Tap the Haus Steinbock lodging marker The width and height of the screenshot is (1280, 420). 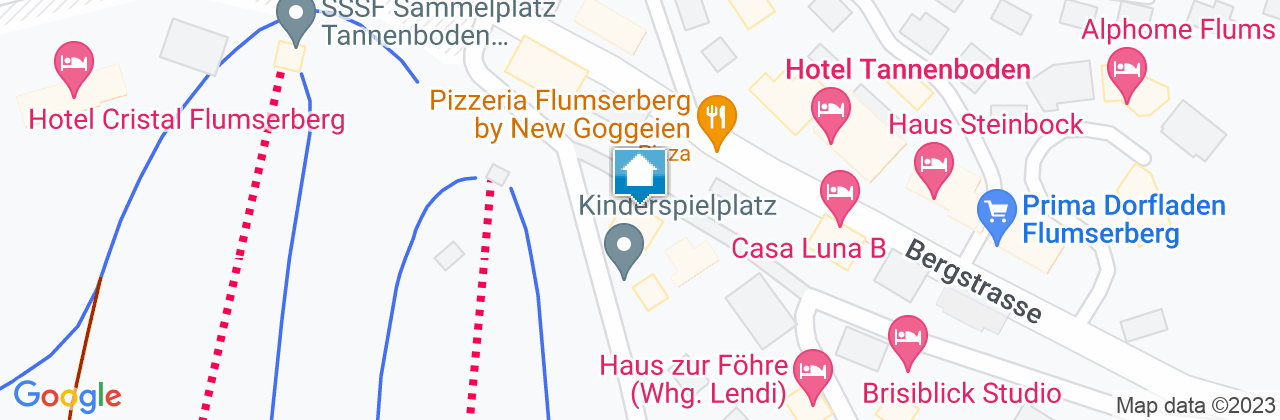pyautogui.click(x=934, y=160)
